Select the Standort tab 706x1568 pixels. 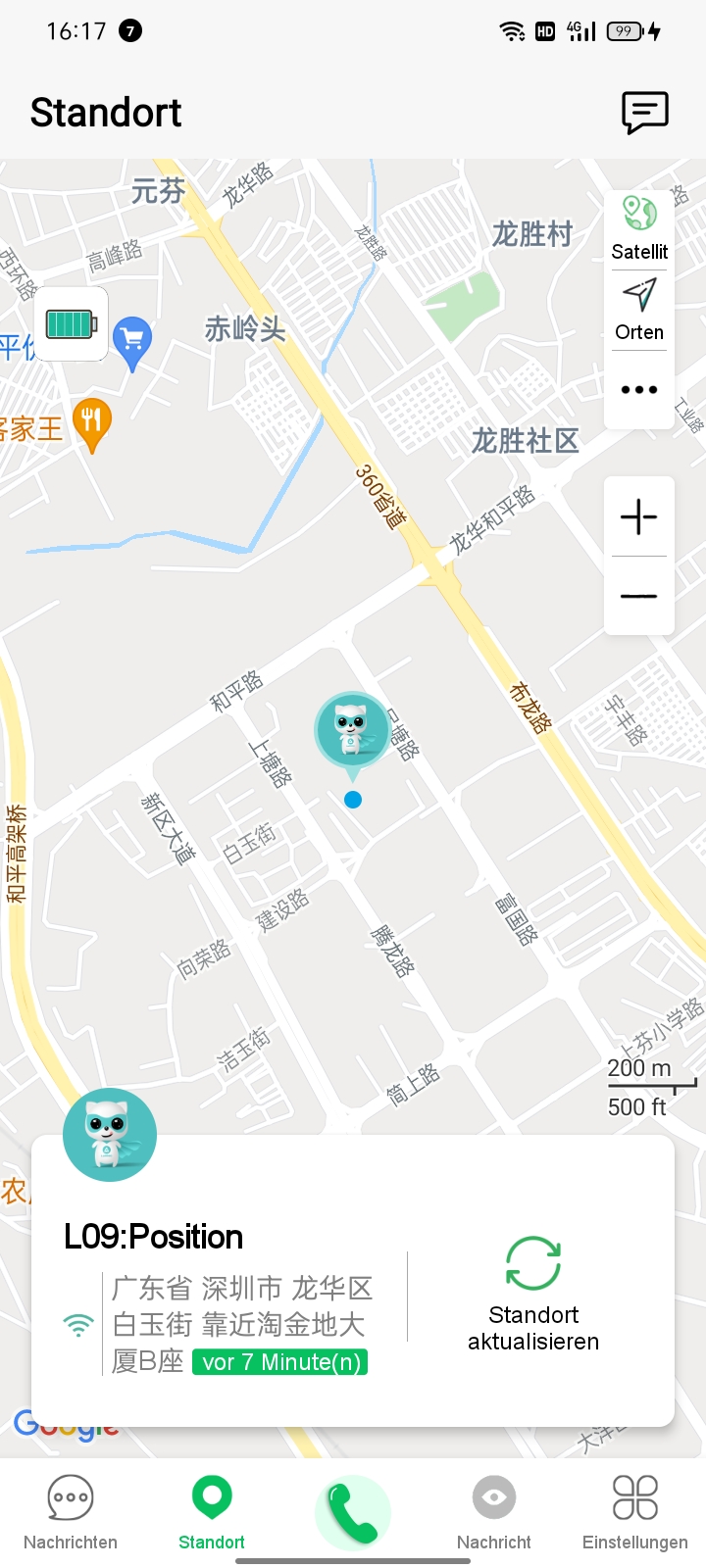pyautogui.click(x=212, y=1513)
